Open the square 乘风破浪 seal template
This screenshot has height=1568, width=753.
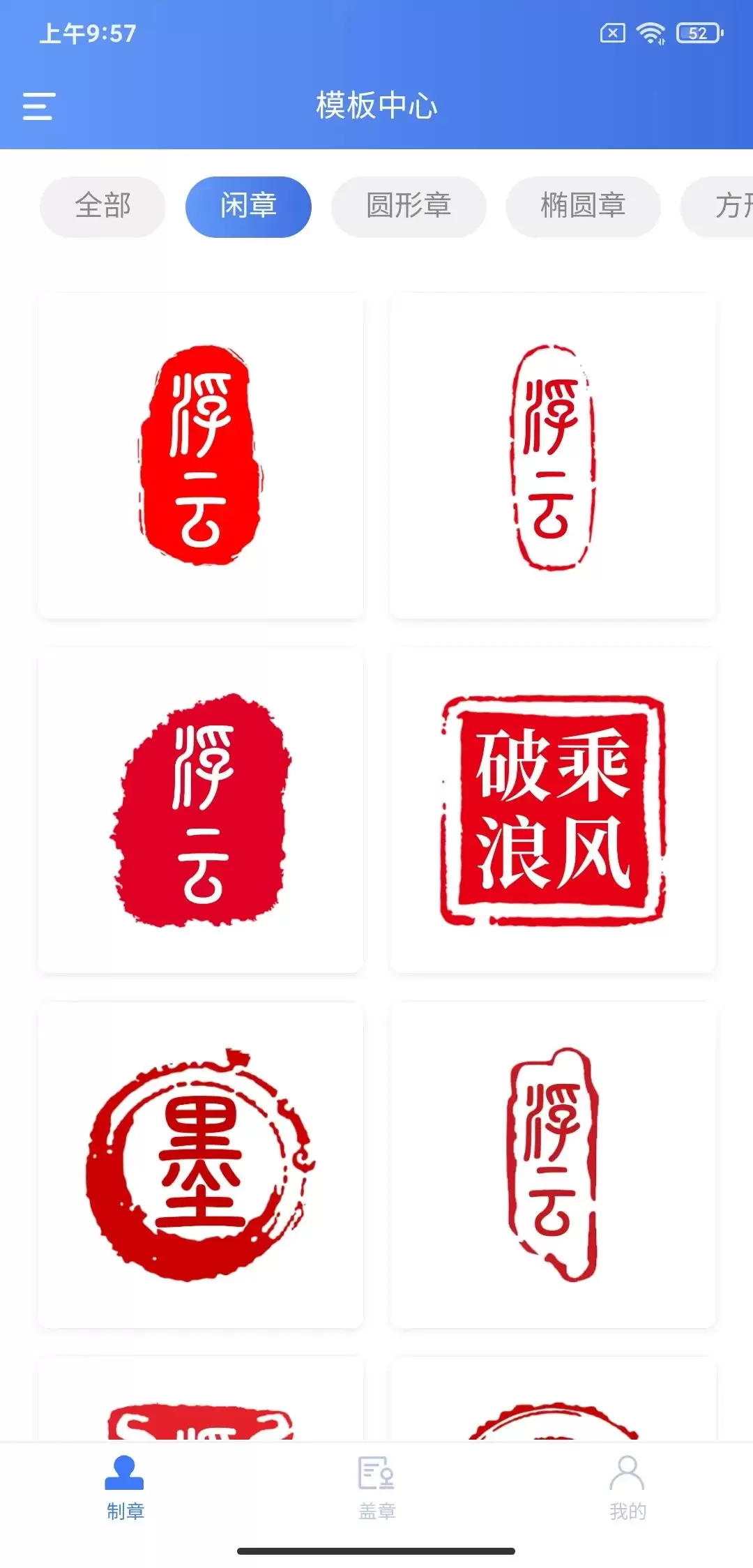tap(553, 810)
